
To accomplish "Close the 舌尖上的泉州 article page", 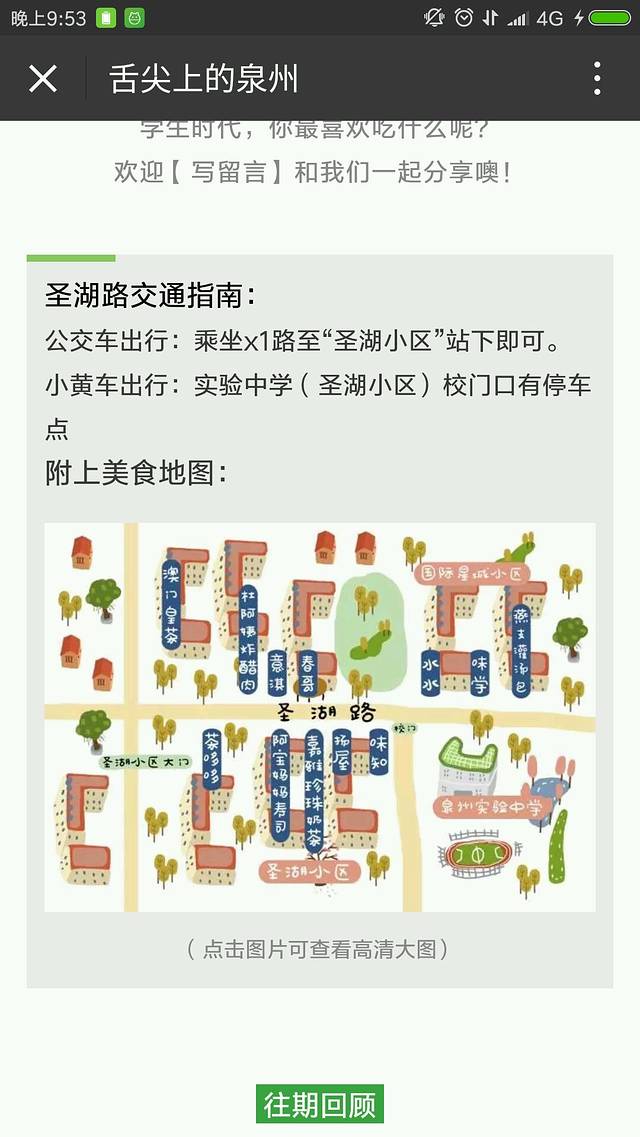I will click(43, 78).
